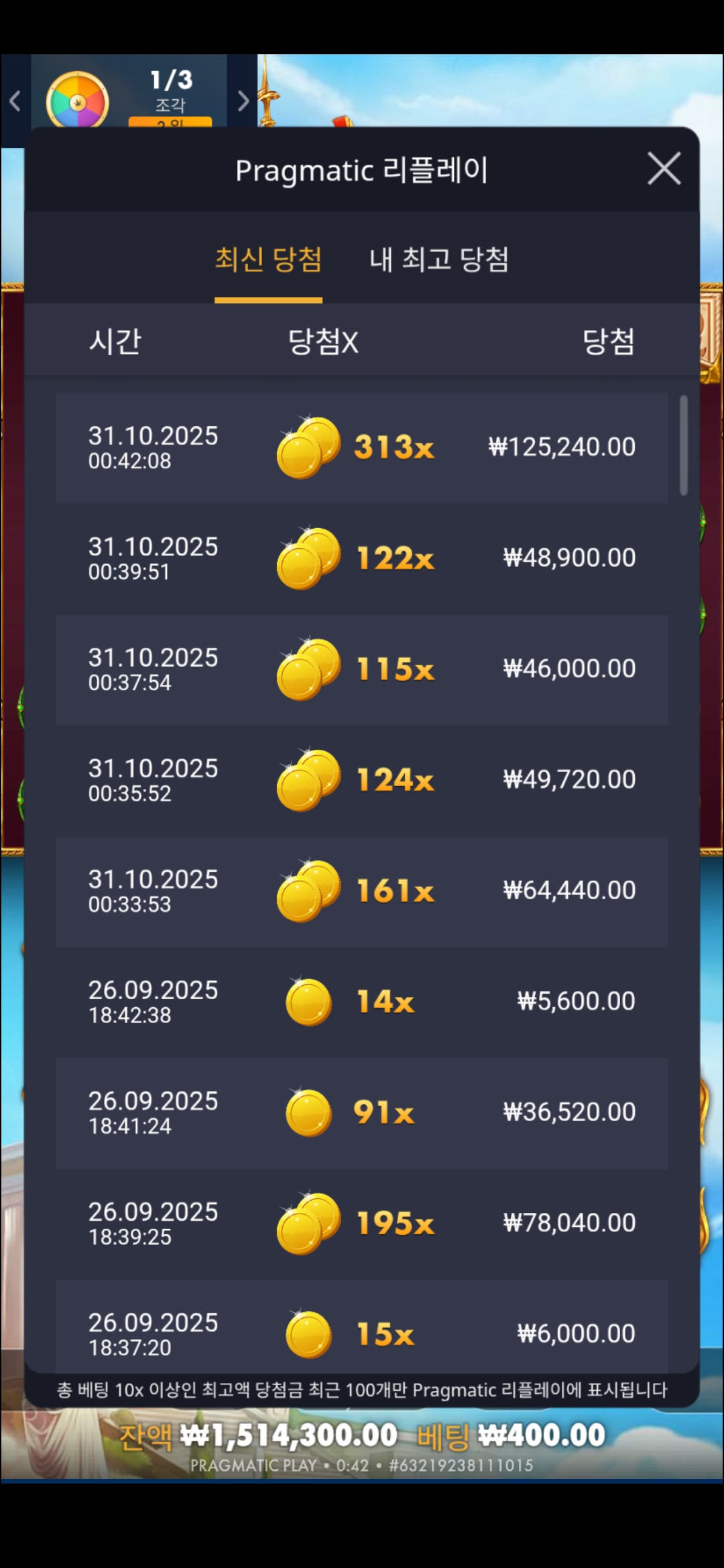Viewport: 724px width, 1568px height.
Task: Close the Pragmatic replay dialog
Action: 664,168
